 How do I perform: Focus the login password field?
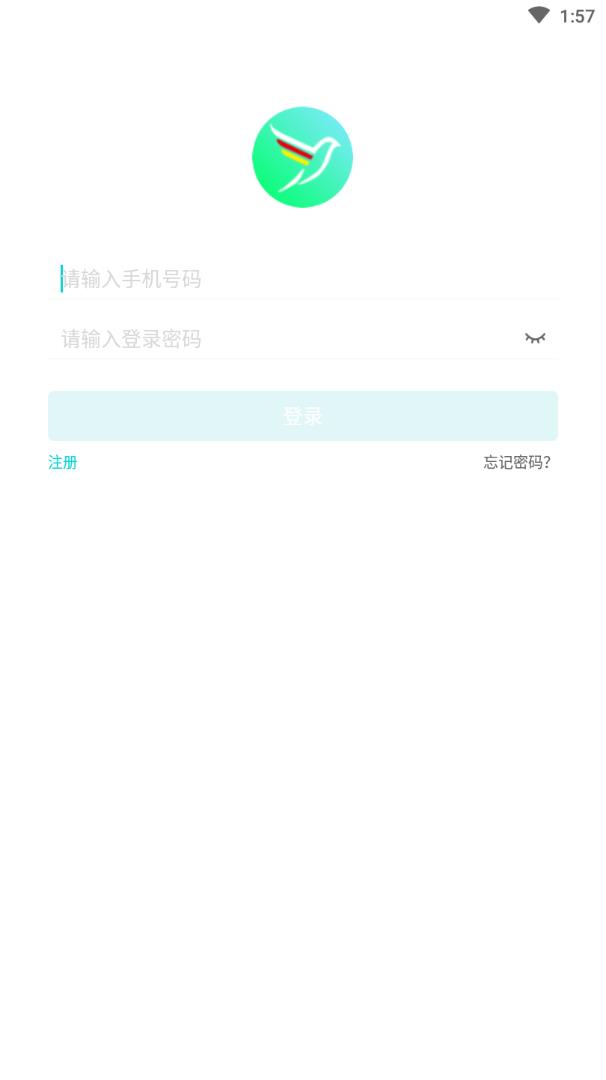[280, 339]
